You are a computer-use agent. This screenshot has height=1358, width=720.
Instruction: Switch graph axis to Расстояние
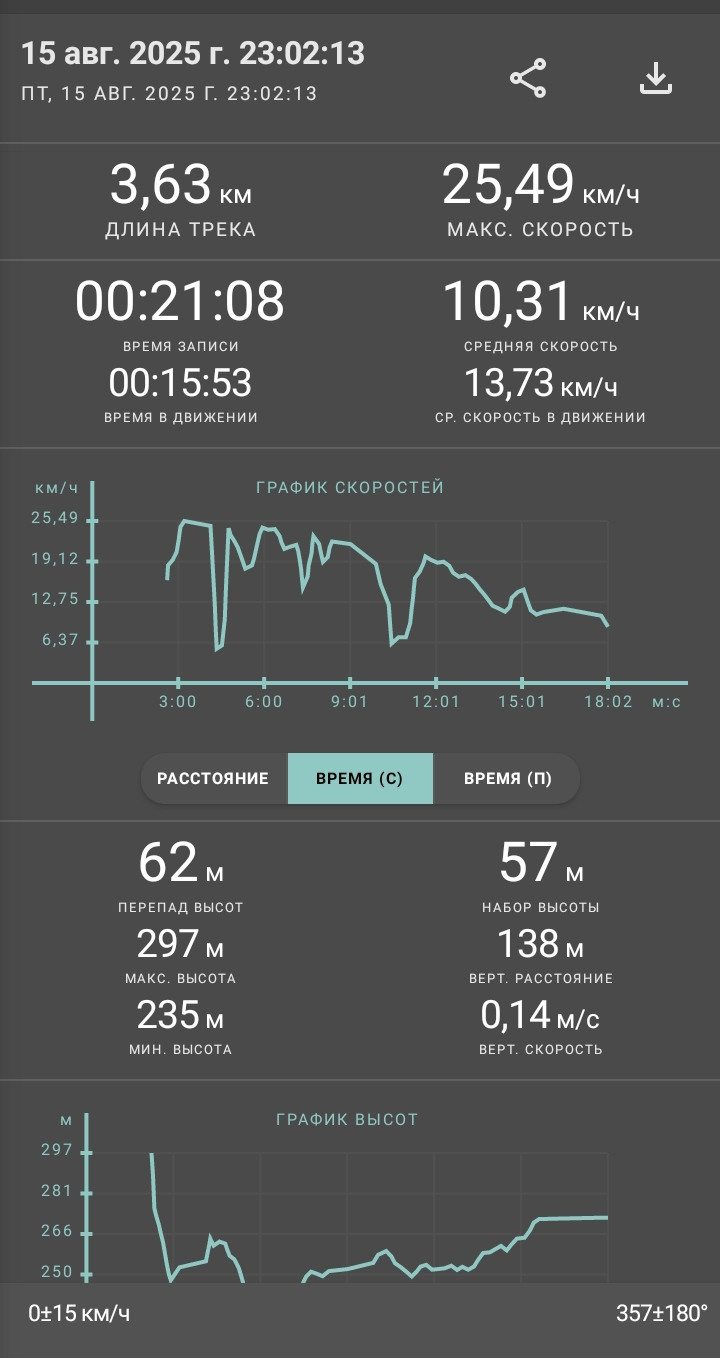[x=213, y=779]
